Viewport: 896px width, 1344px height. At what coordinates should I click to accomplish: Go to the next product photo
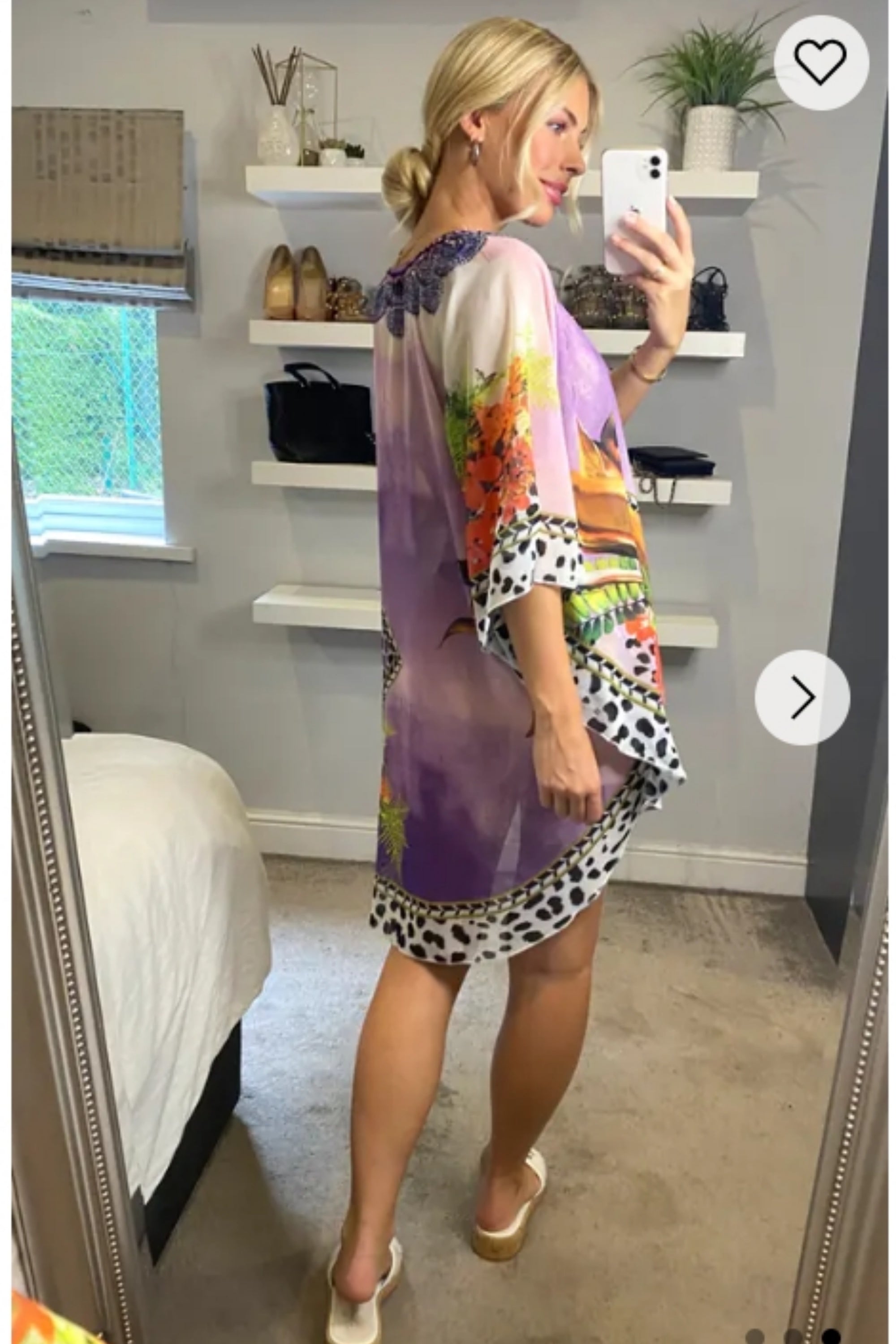click(802, 698)
